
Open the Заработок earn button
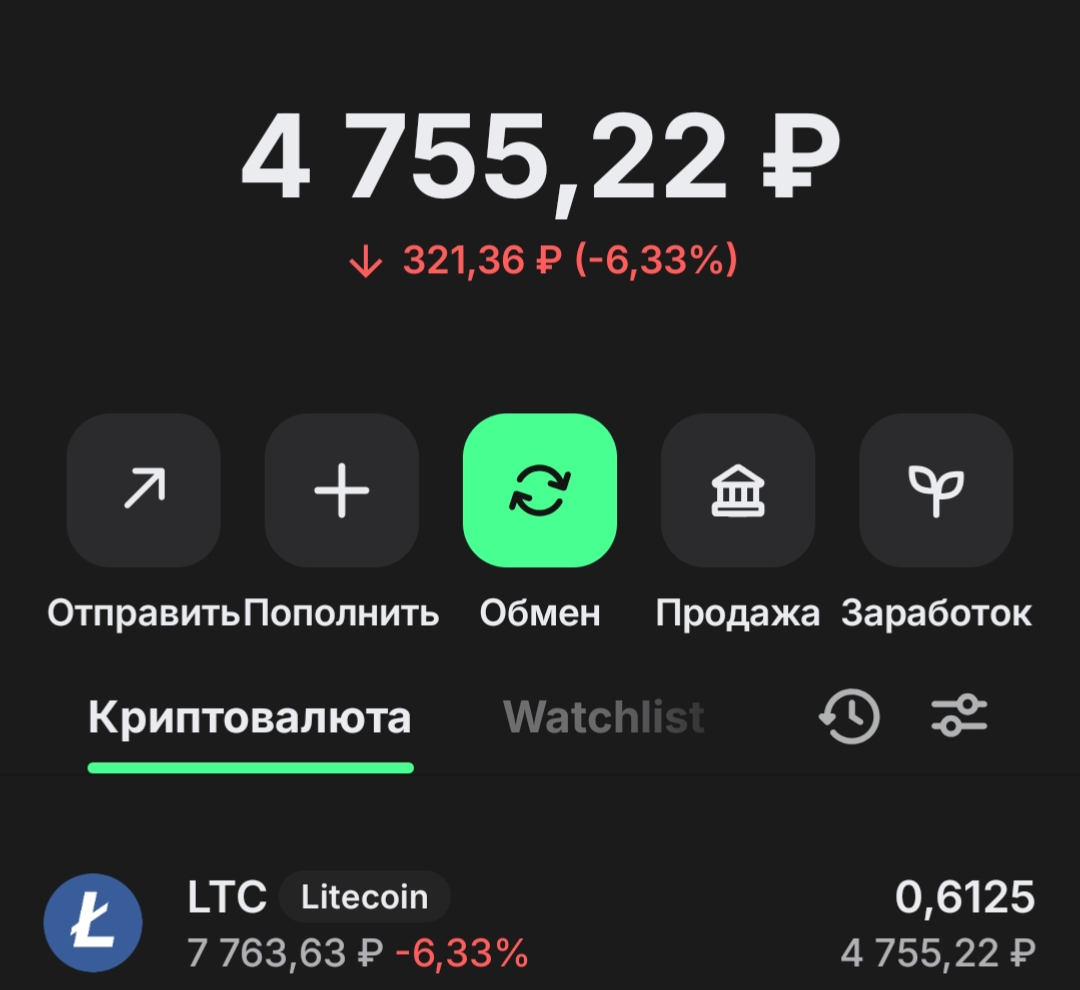[936, 491]
